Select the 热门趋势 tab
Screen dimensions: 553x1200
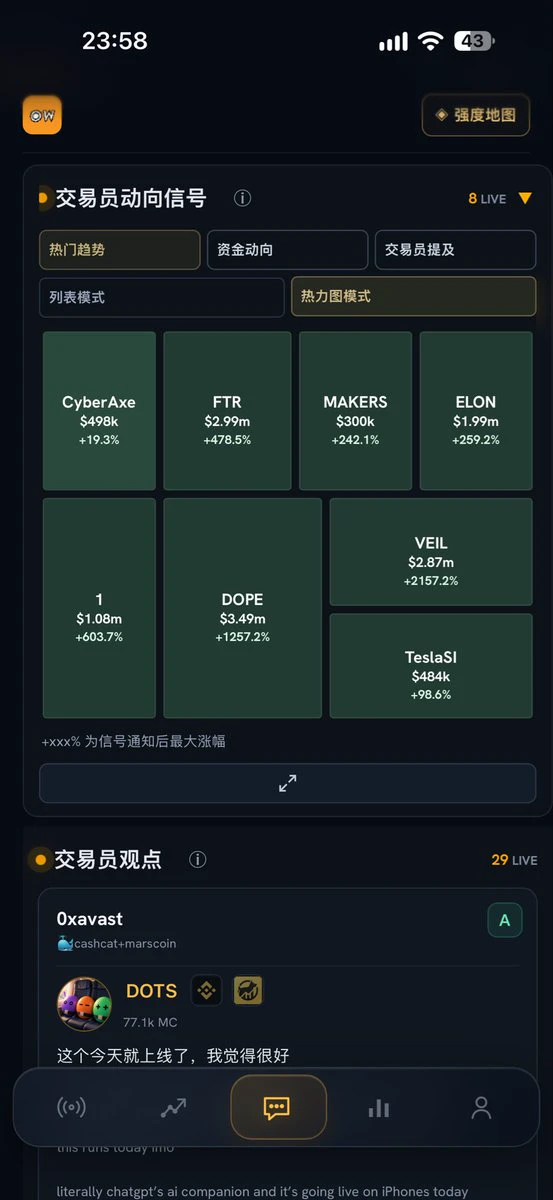120,250
